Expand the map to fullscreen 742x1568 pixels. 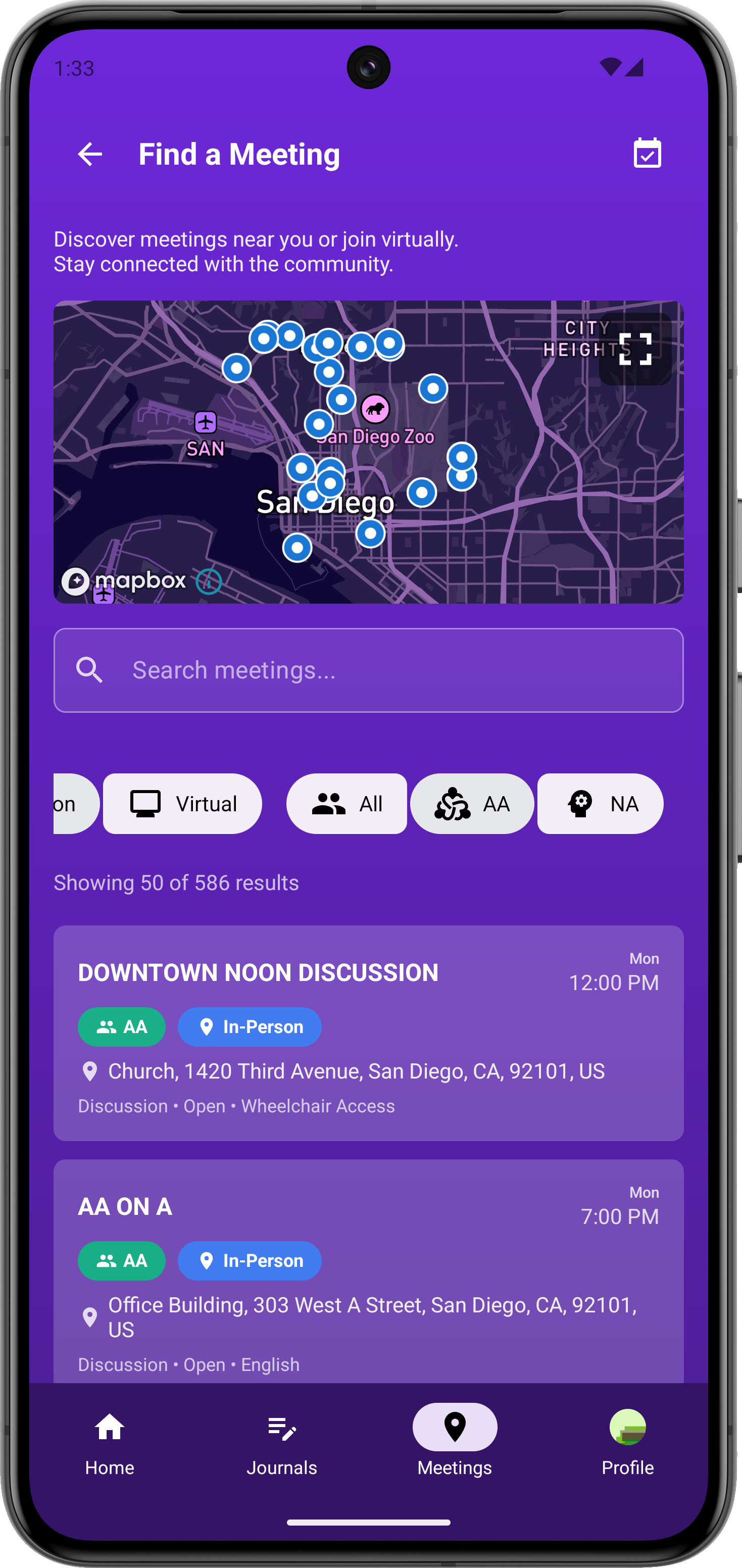(x=635, y=350)
